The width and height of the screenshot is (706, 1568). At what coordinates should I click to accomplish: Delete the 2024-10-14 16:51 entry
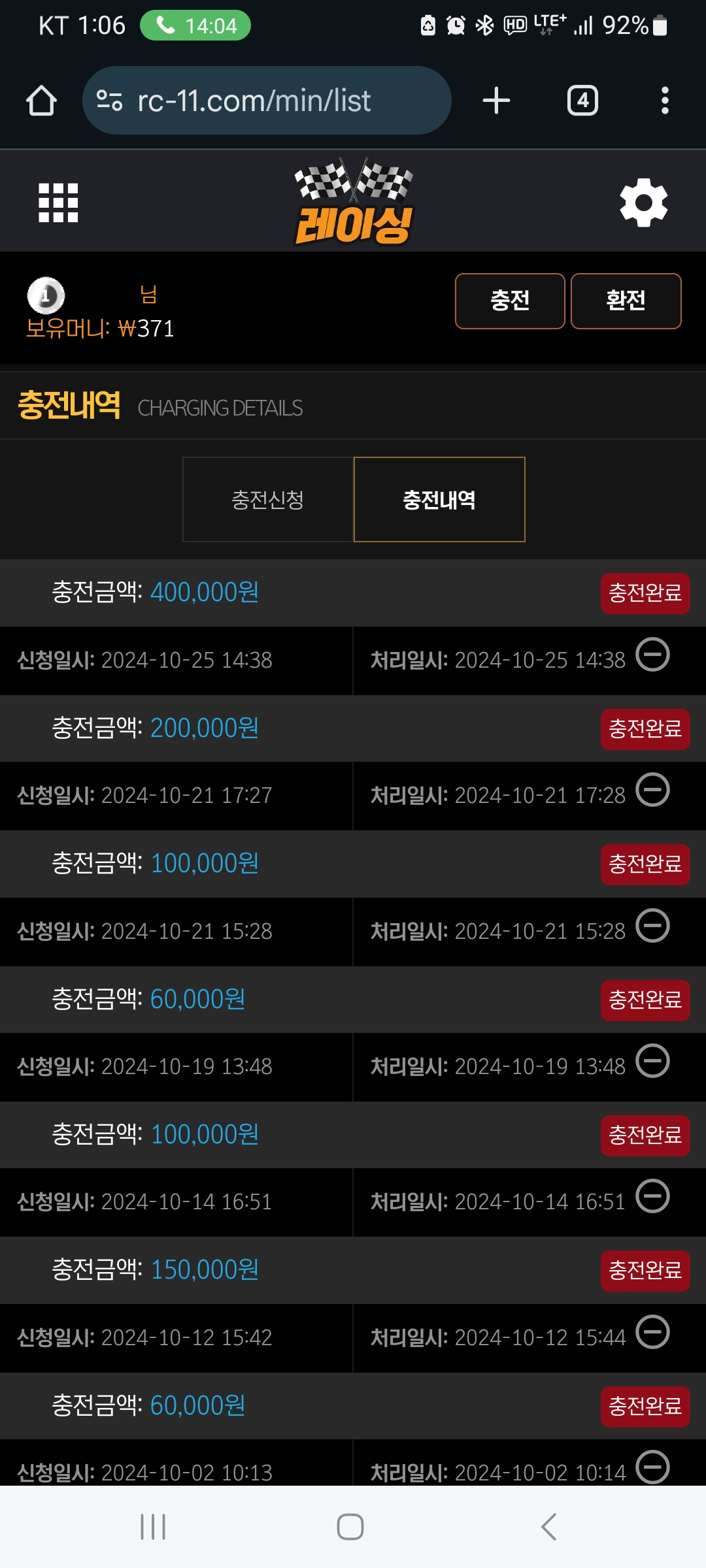[653, 1196]
